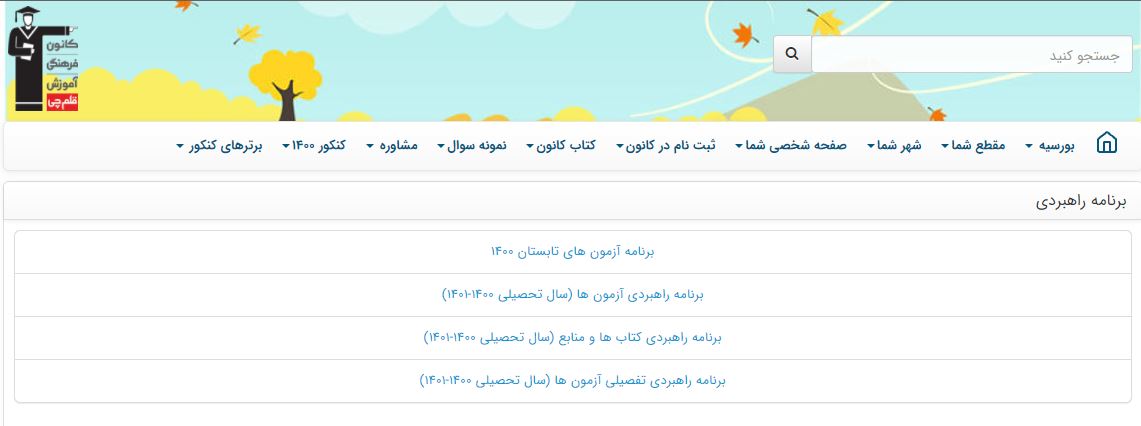Open برنامه راهبردی آزمون ها link
The height and width of the screenshot is (426, 1141).
pyautogui.click(x=573, y=295)
